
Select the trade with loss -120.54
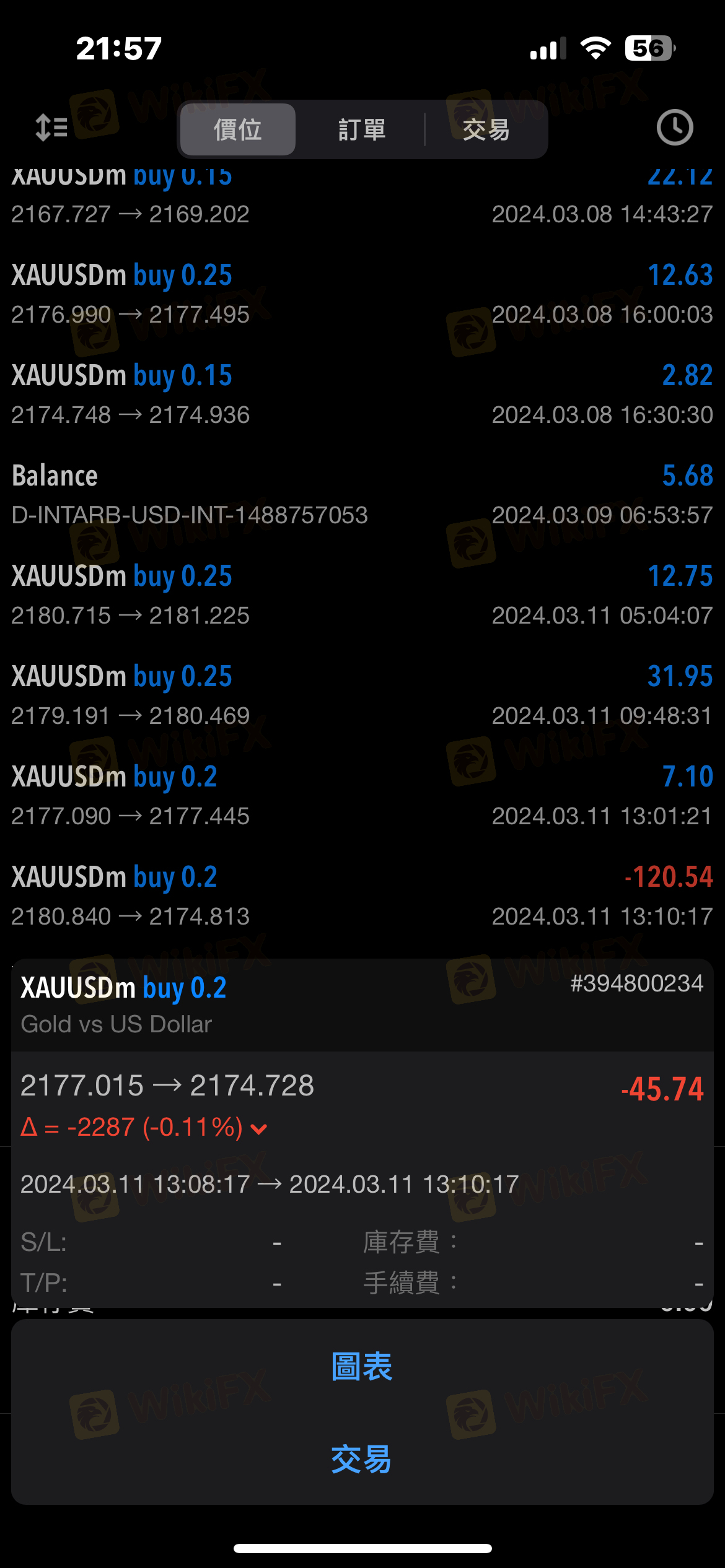point(362,896)
